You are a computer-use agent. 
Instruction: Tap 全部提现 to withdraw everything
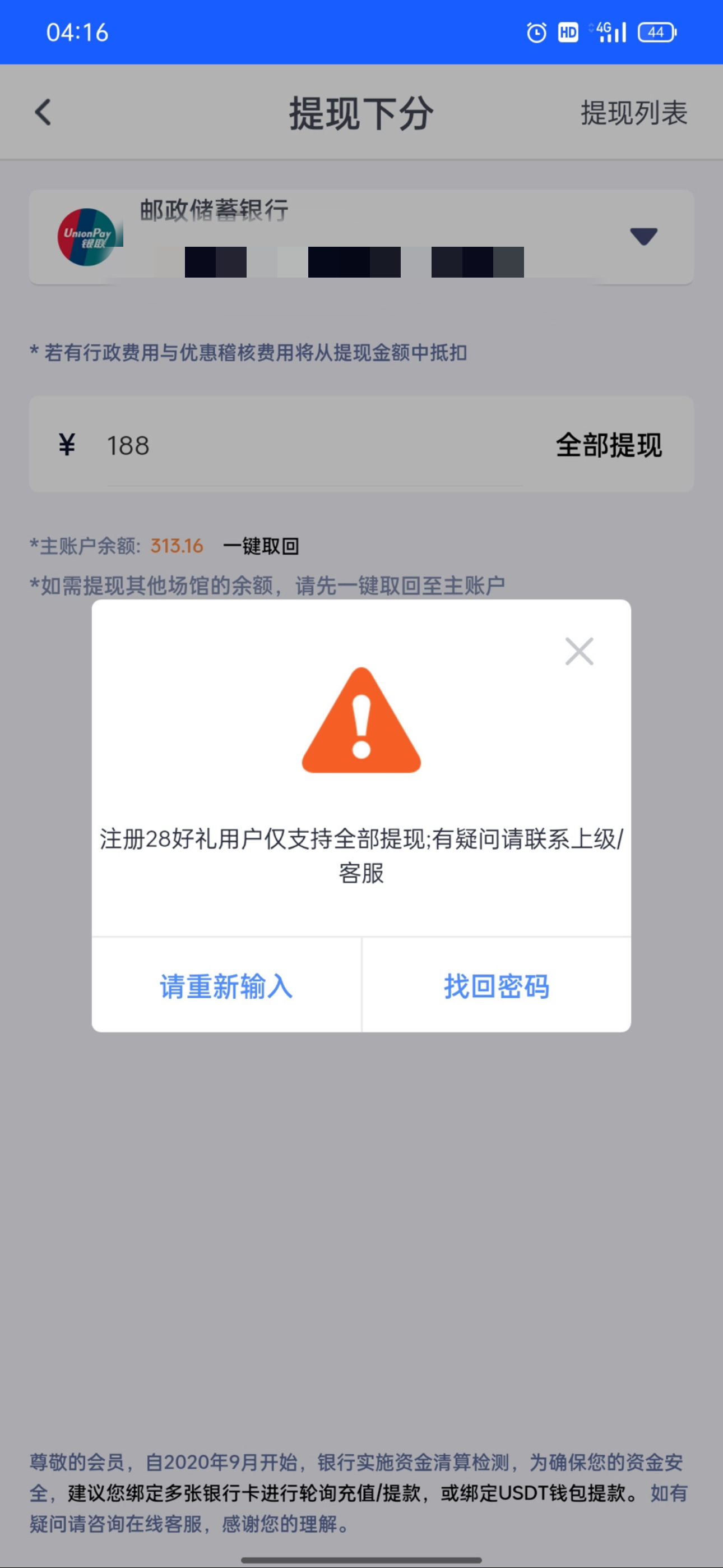(609, 445)
